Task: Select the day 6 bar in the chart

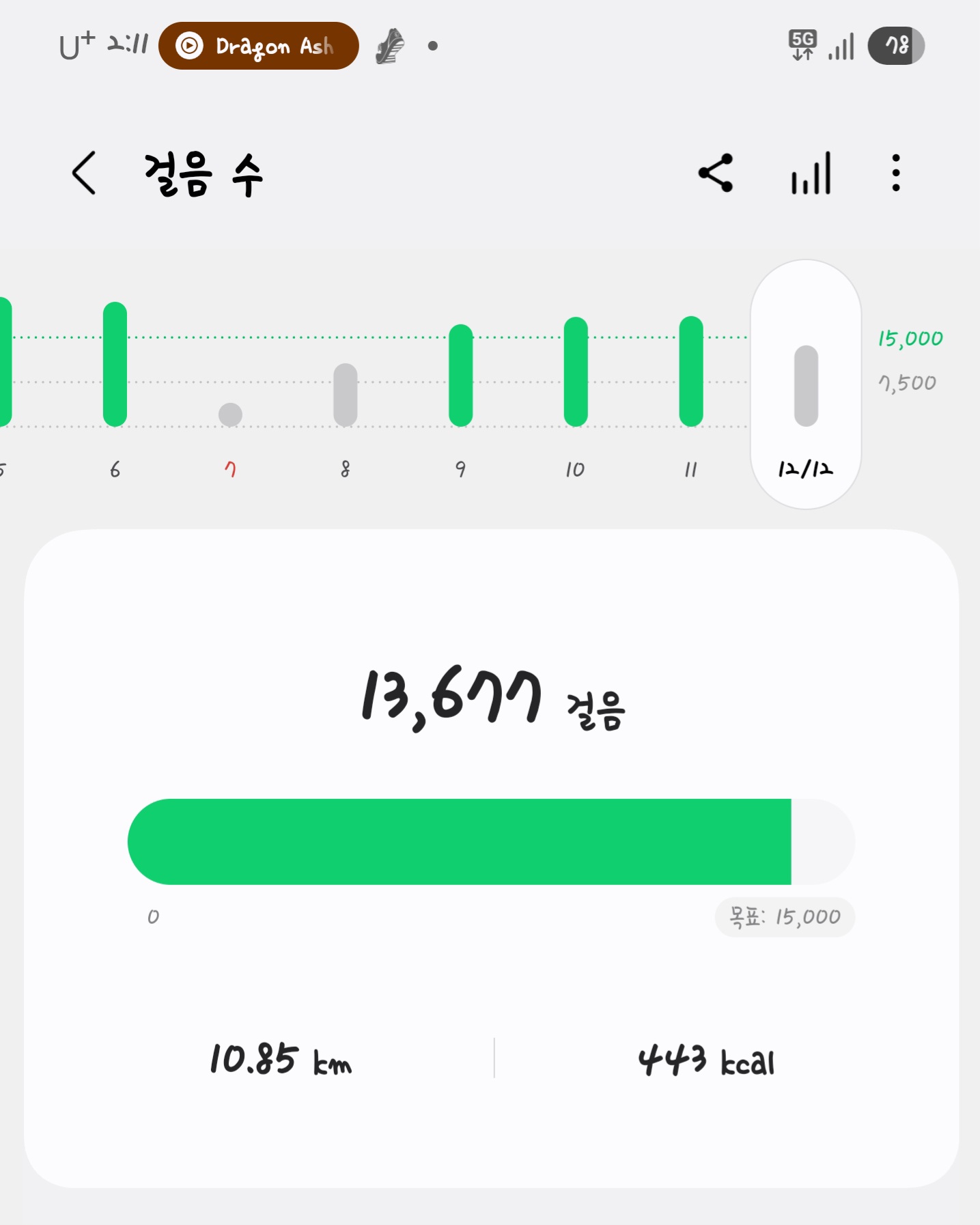Action: coord(115,365)
